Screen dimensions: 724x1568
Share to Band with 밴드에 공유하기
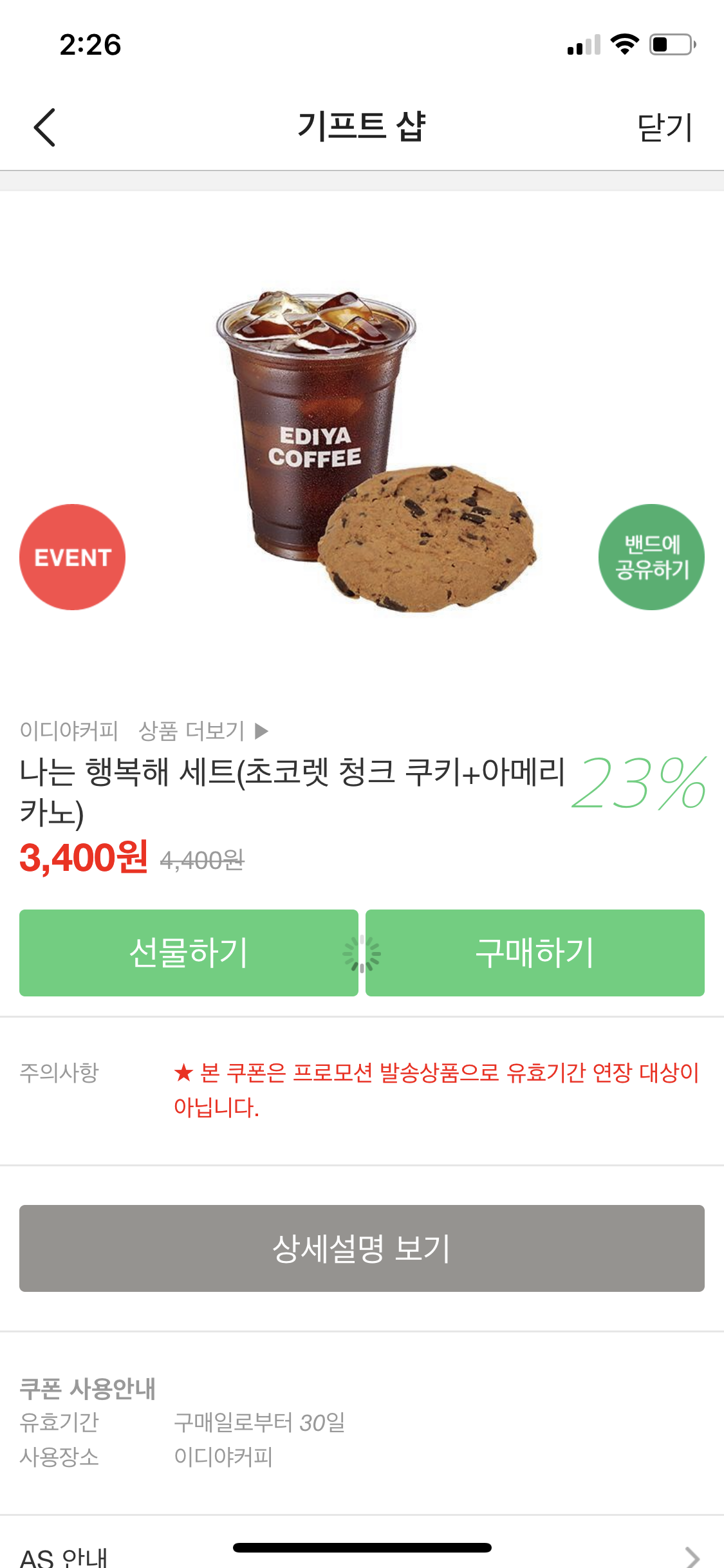[x=651, y=557]
